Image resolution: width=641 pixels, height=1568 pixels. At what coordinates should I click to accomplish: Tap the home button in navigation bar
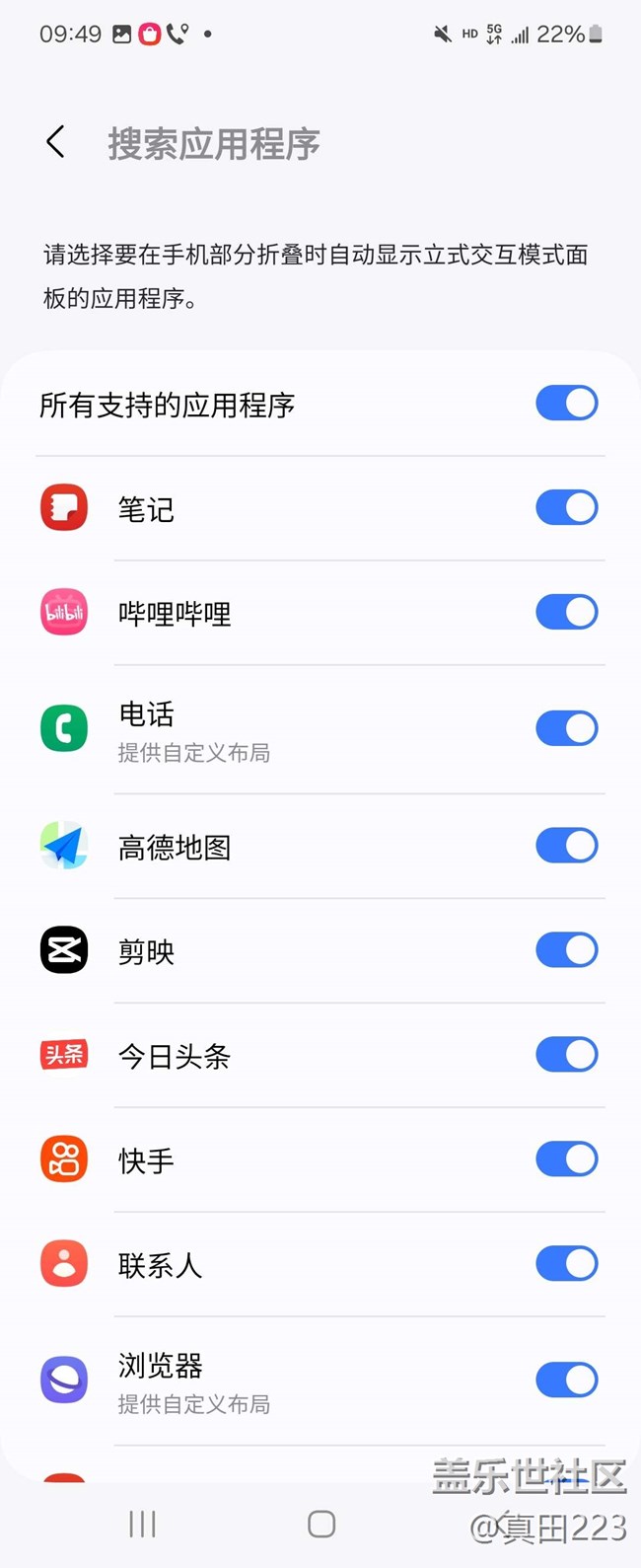pyautogui.click(x=321, y=1525)
